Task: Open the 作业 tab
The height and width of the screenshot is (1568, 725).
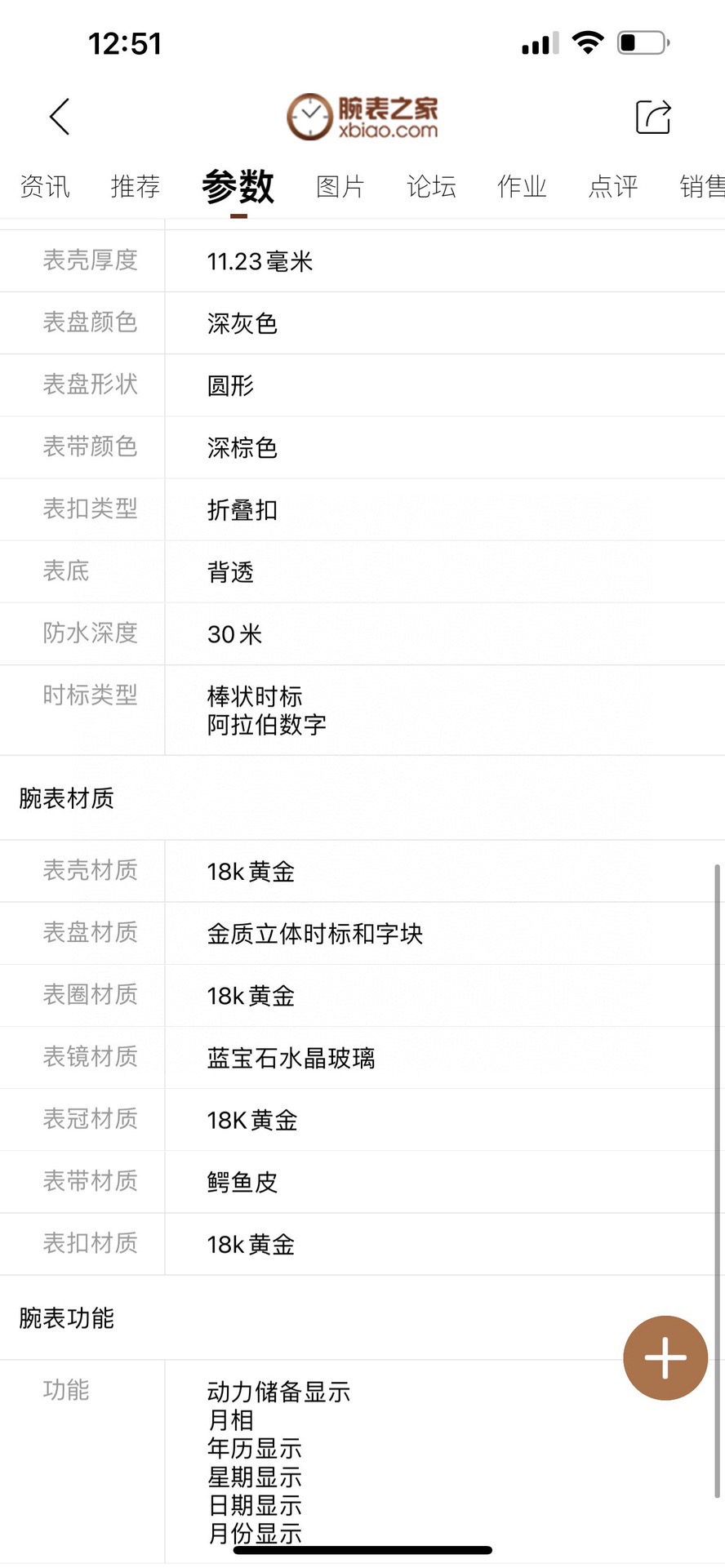Action: click(522, 187)
